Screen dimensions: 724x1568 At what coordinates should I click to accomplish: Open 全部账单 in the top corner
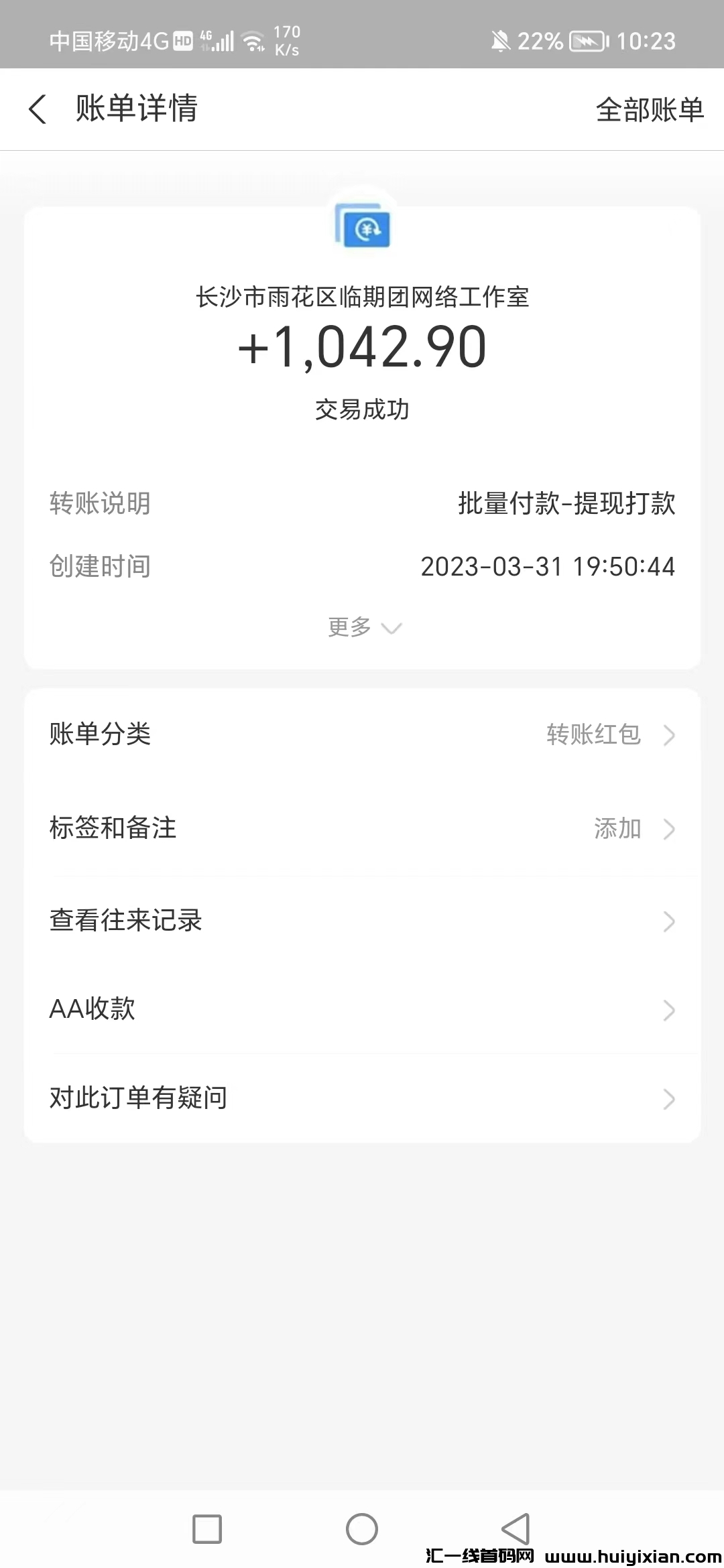click(x=649, y=109)
